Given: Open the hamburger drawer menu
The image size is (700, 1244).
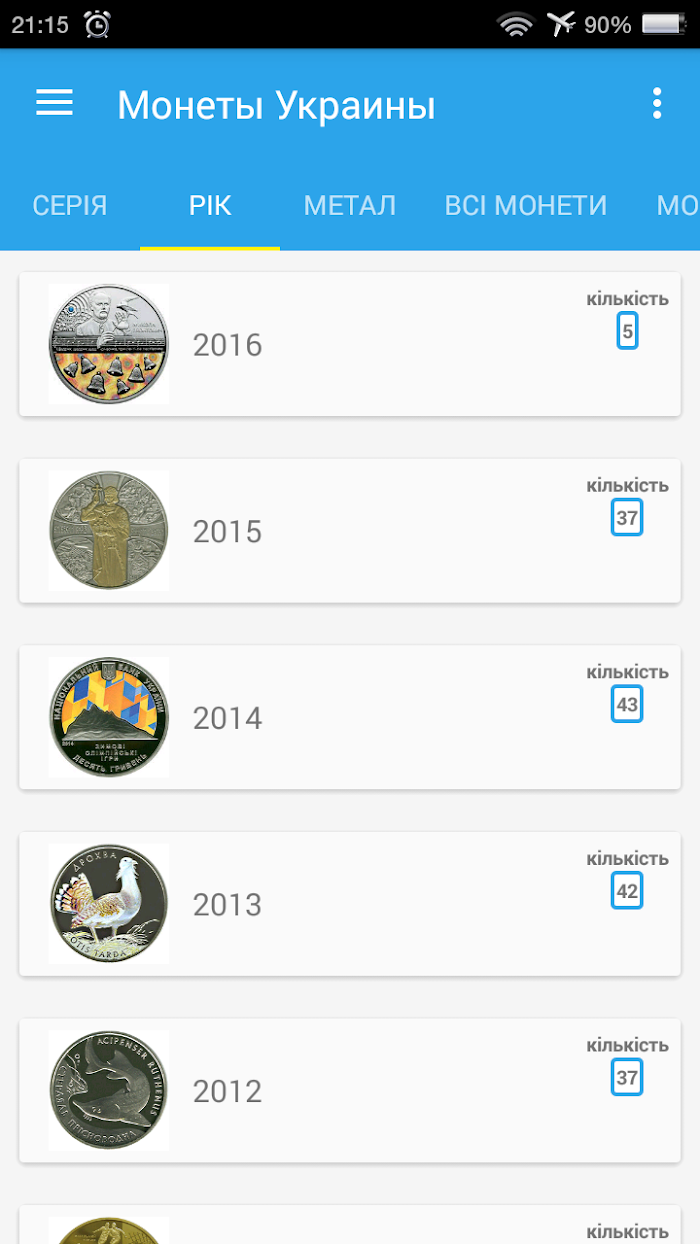Looking at the screenshot, I should point(55,103).
